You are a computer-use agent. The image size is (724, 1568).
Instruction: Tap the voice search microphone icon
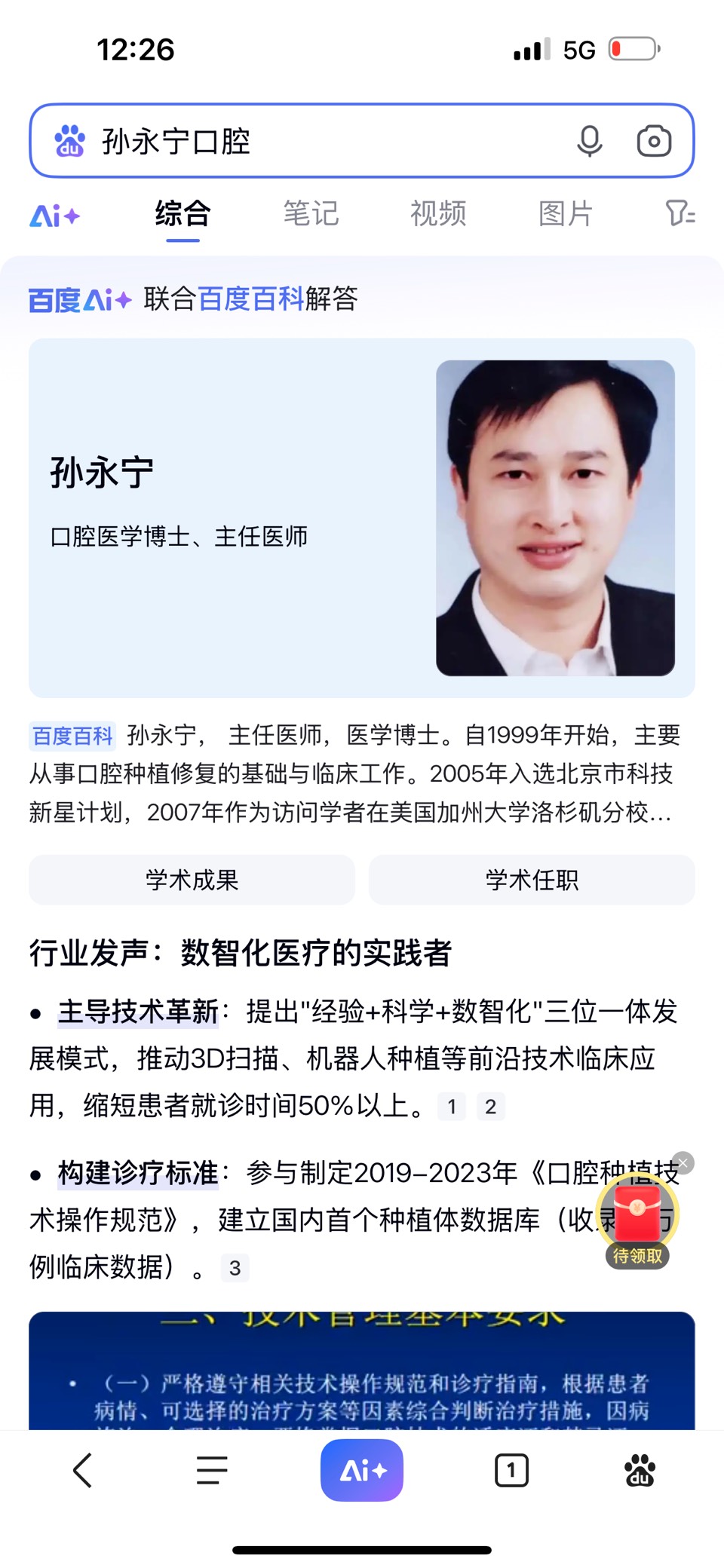point(589,141)
